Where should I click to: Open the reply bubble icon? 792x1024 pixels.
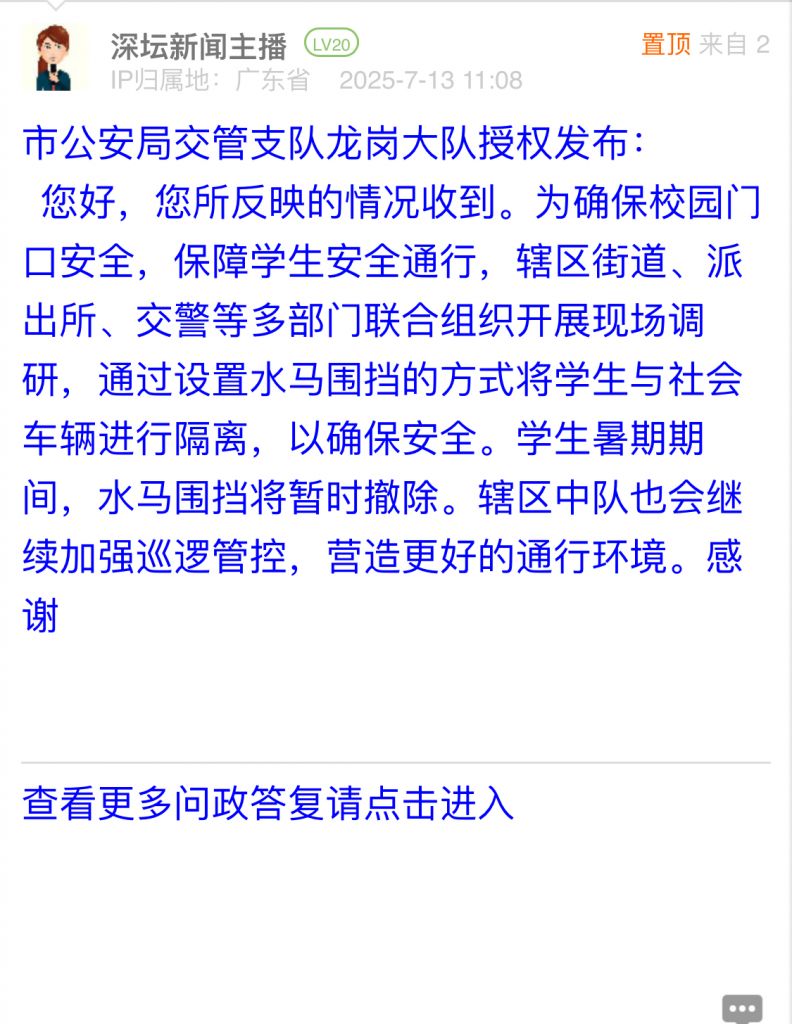tap(742, 1008)
